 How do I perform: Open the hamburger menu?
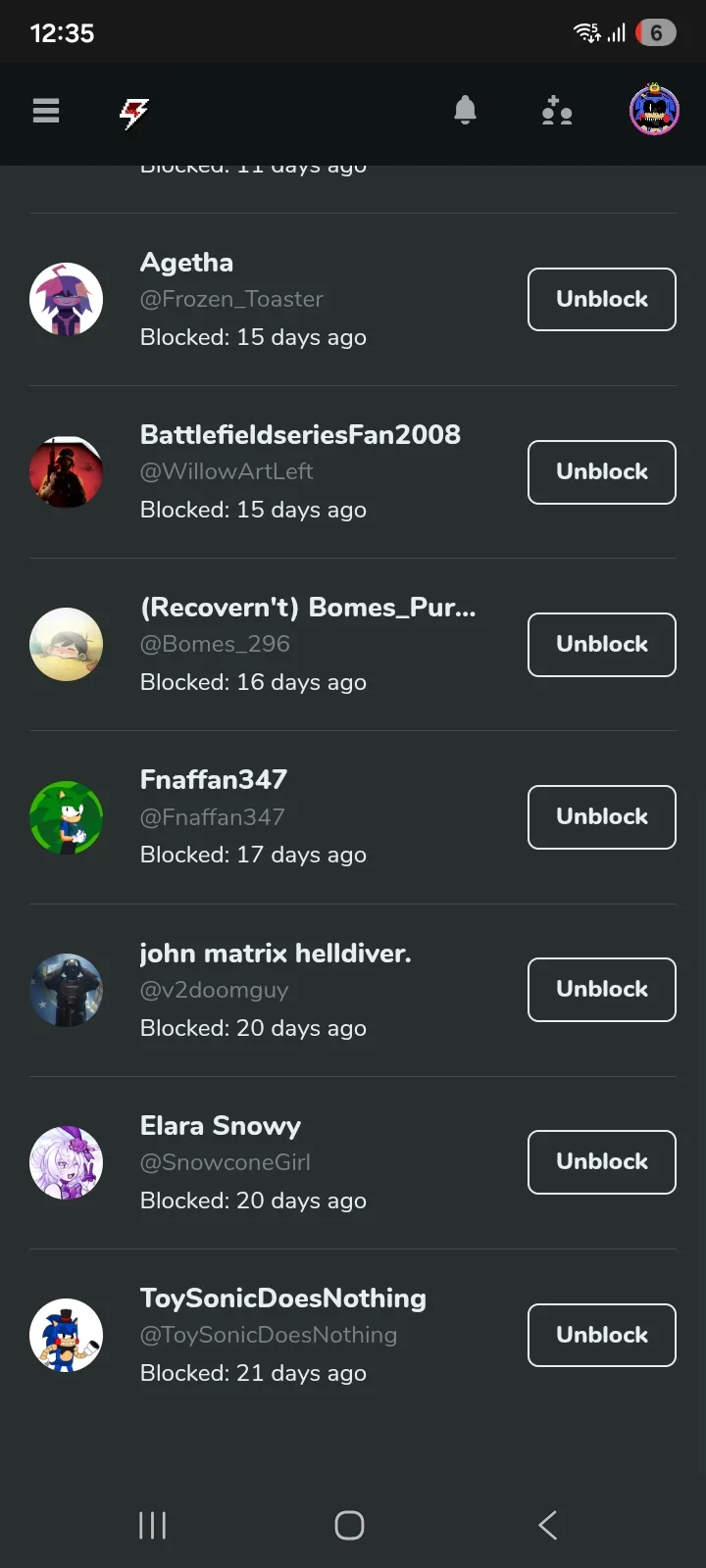[x=46, y=112]
